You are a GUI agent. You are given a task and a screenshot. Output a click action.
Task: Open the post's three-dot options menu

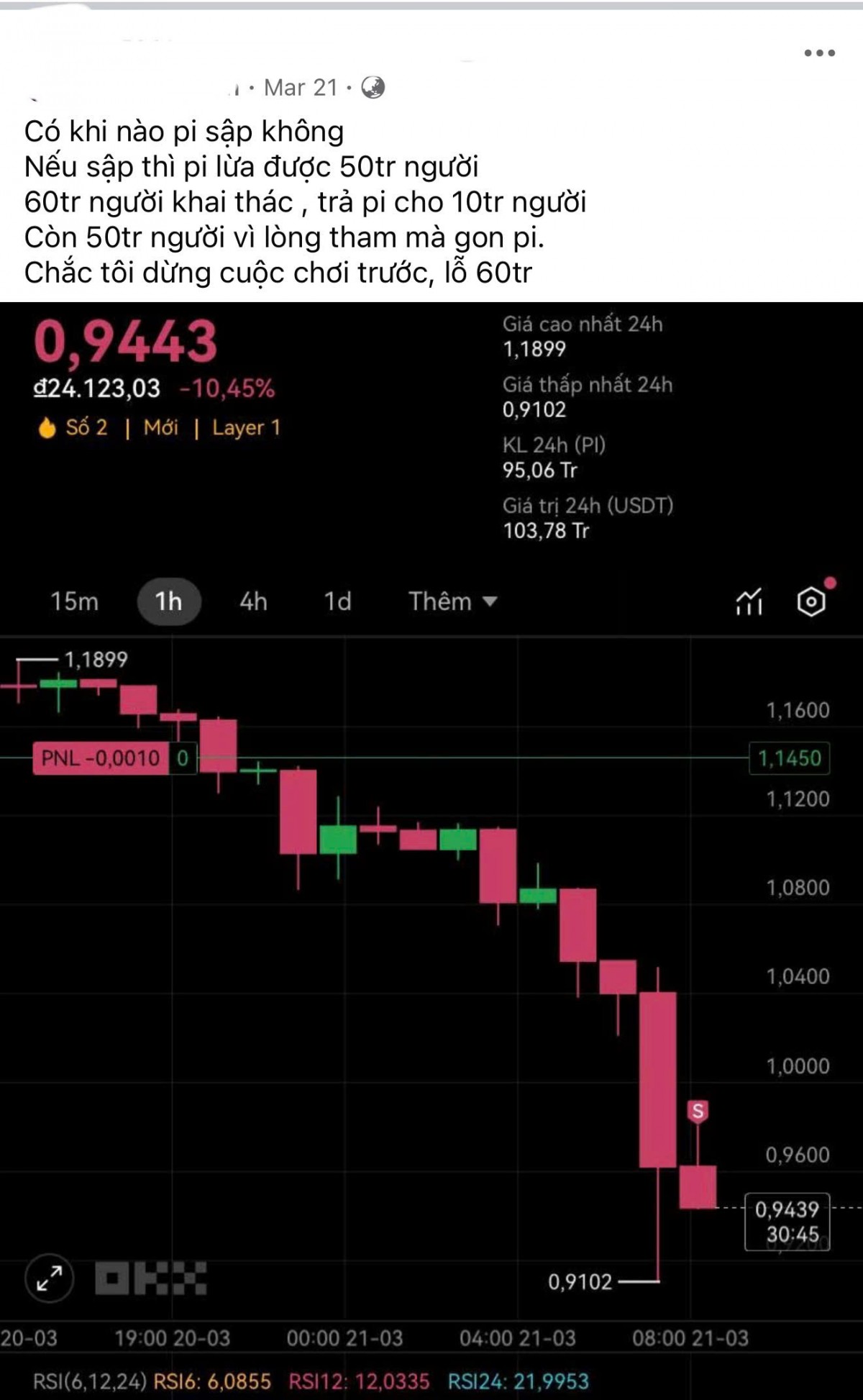[x=819, y=53]
